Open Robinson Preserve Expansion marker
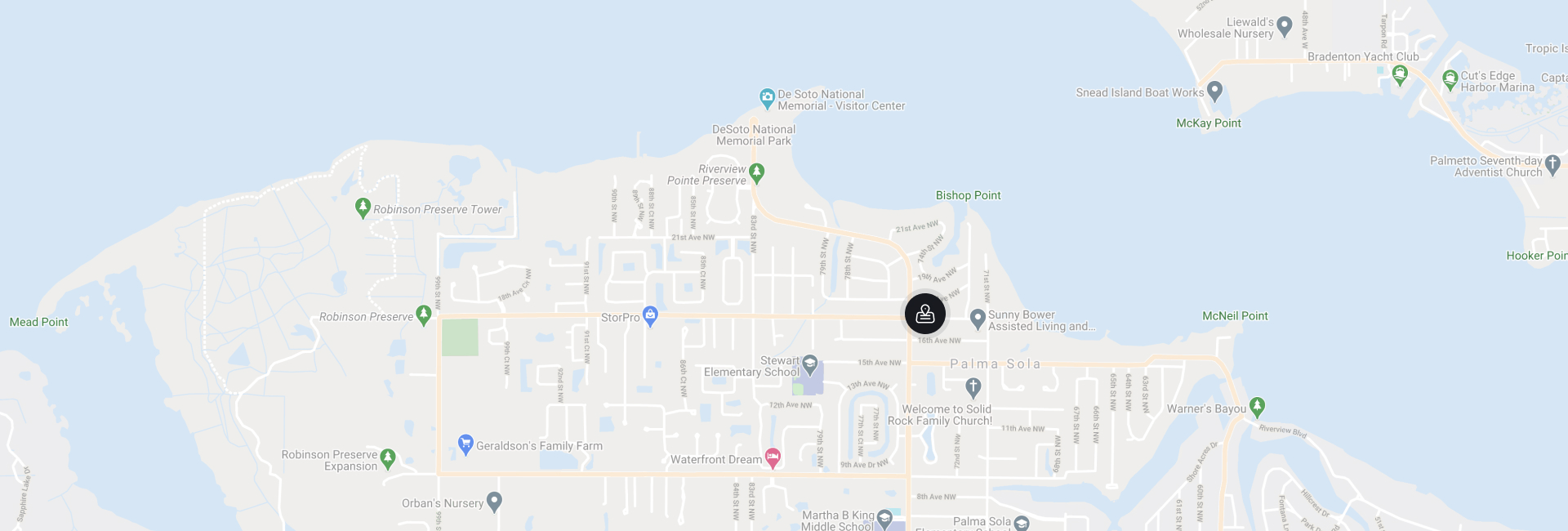Viewport: 1568px width, 531px height. (x=388, y=457)
